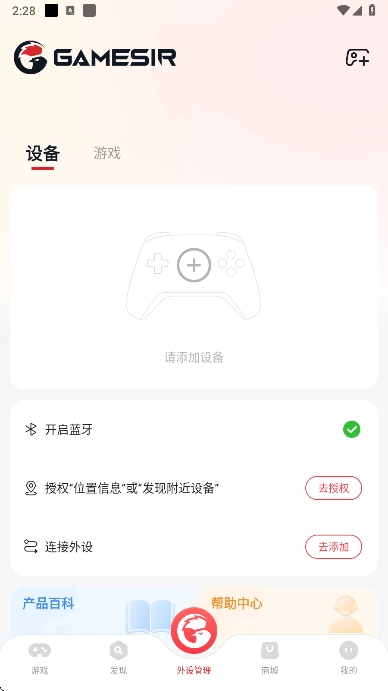Select the 外设管理 center tab
The image size is (388, 691).
click(x=194, y=642)
